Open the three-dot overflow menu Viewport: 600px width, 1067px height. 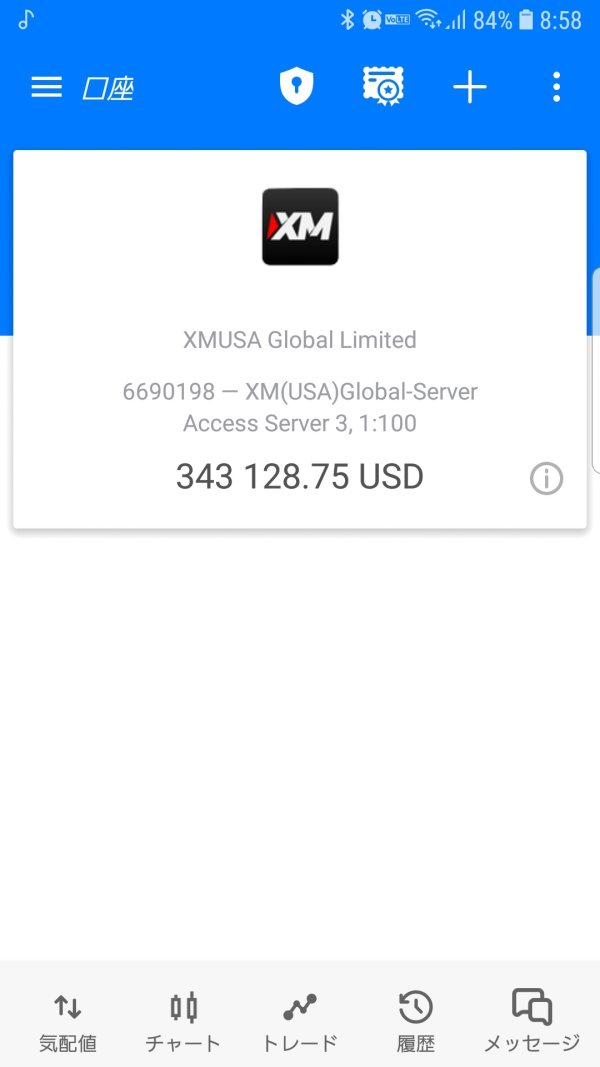556,88
